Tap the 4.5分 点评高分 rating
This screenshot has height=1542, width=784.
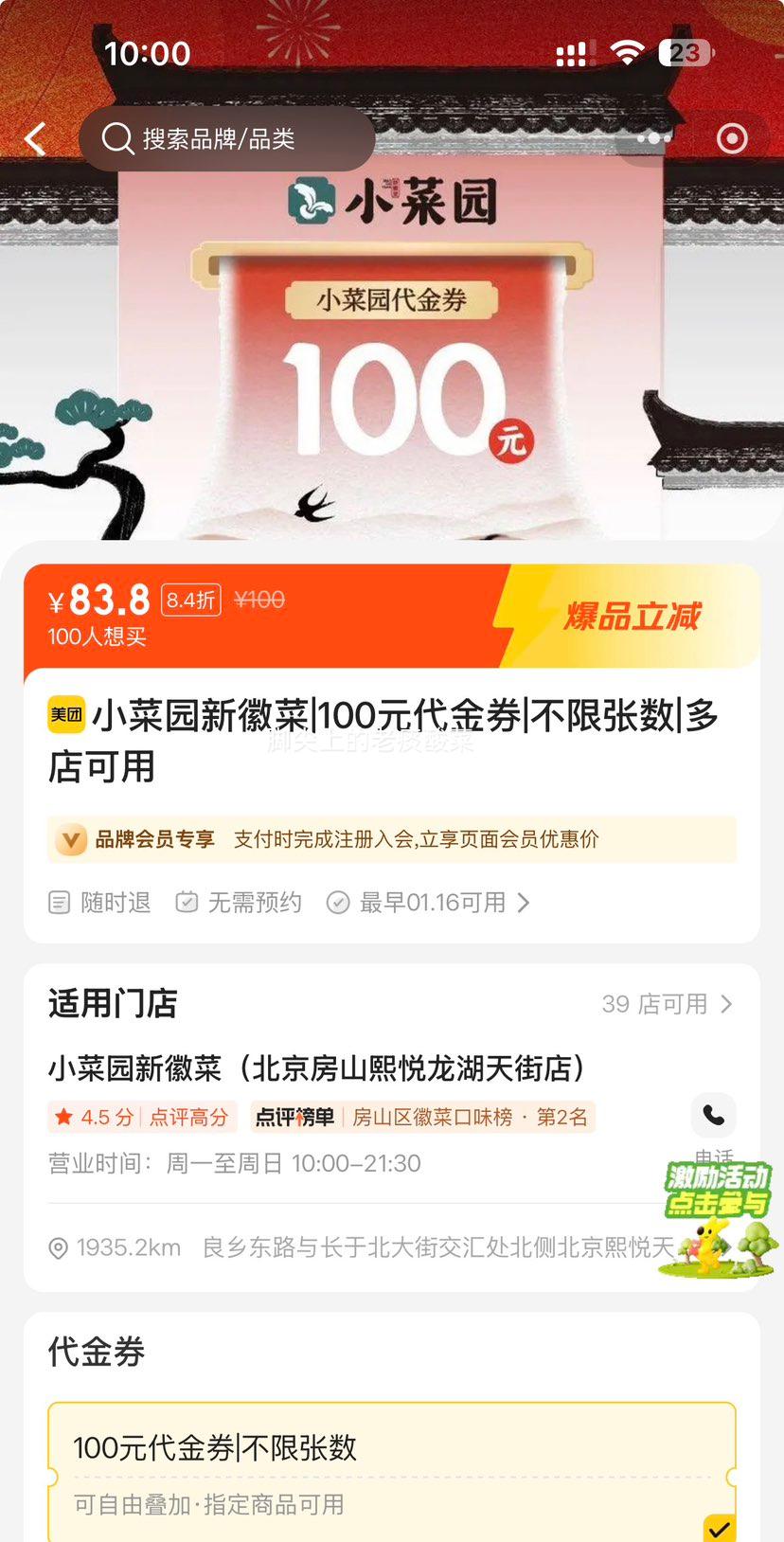(x=142, y=1117)
